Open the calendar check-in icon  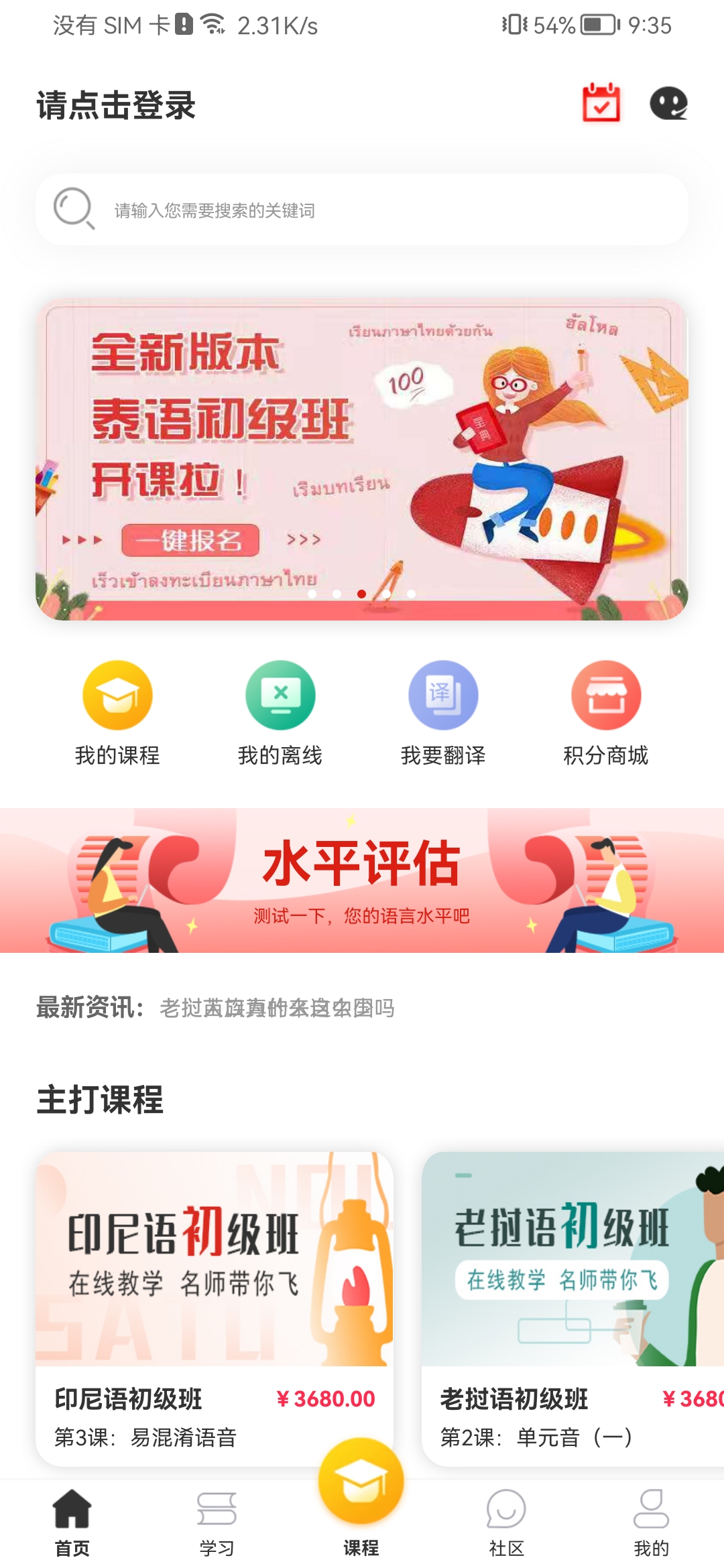pos(601,103)
